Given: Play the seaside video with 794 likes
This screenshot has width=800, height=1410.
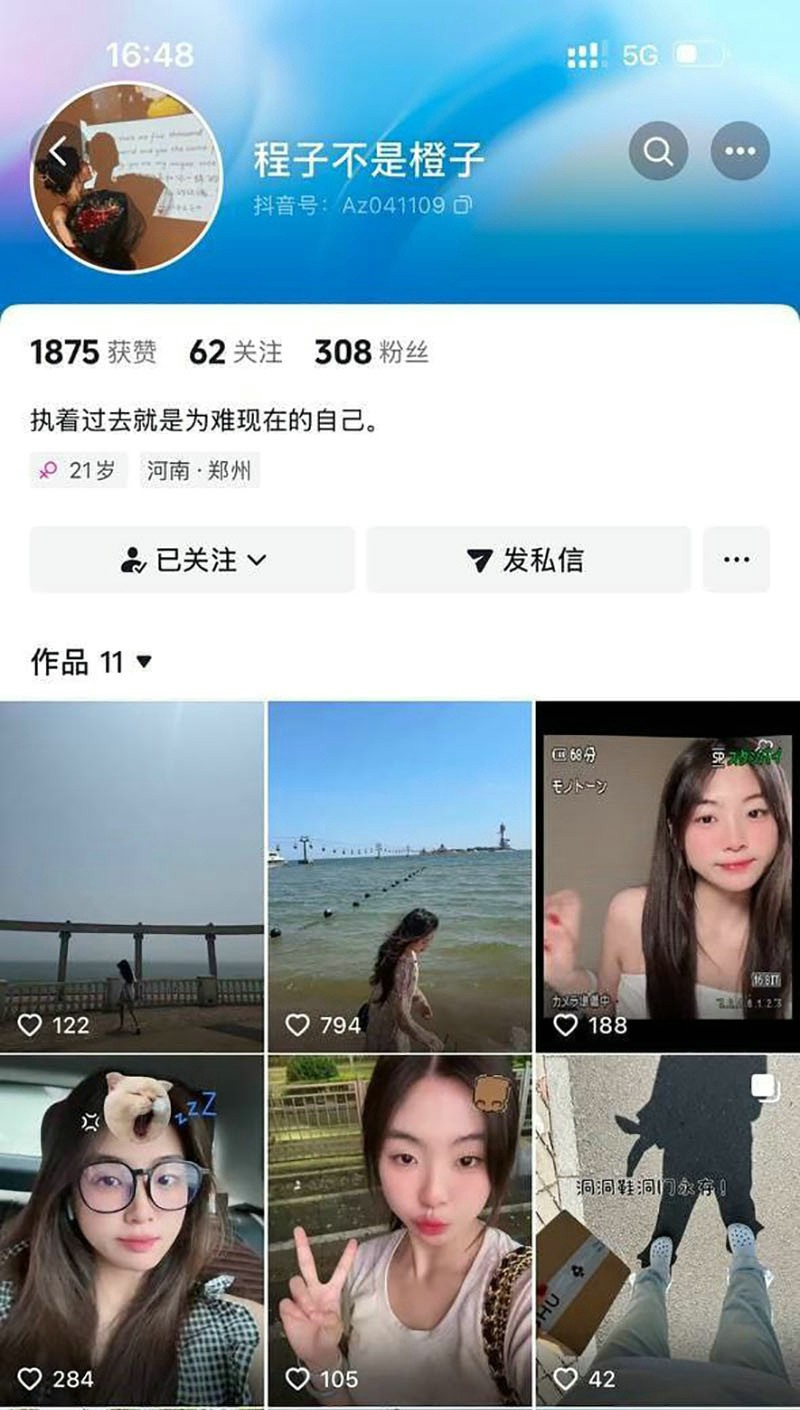Looking at the screenshot, I should [x=400, y=875].
